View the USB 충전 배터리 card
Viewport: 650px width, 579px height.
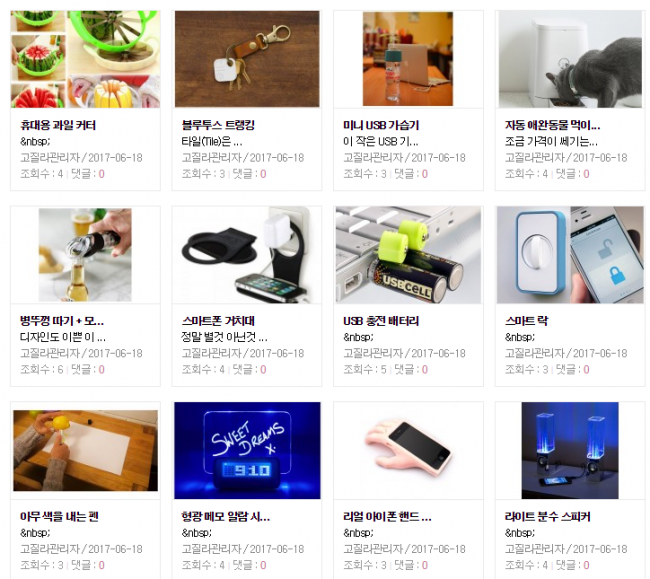[x=380, y=321]
